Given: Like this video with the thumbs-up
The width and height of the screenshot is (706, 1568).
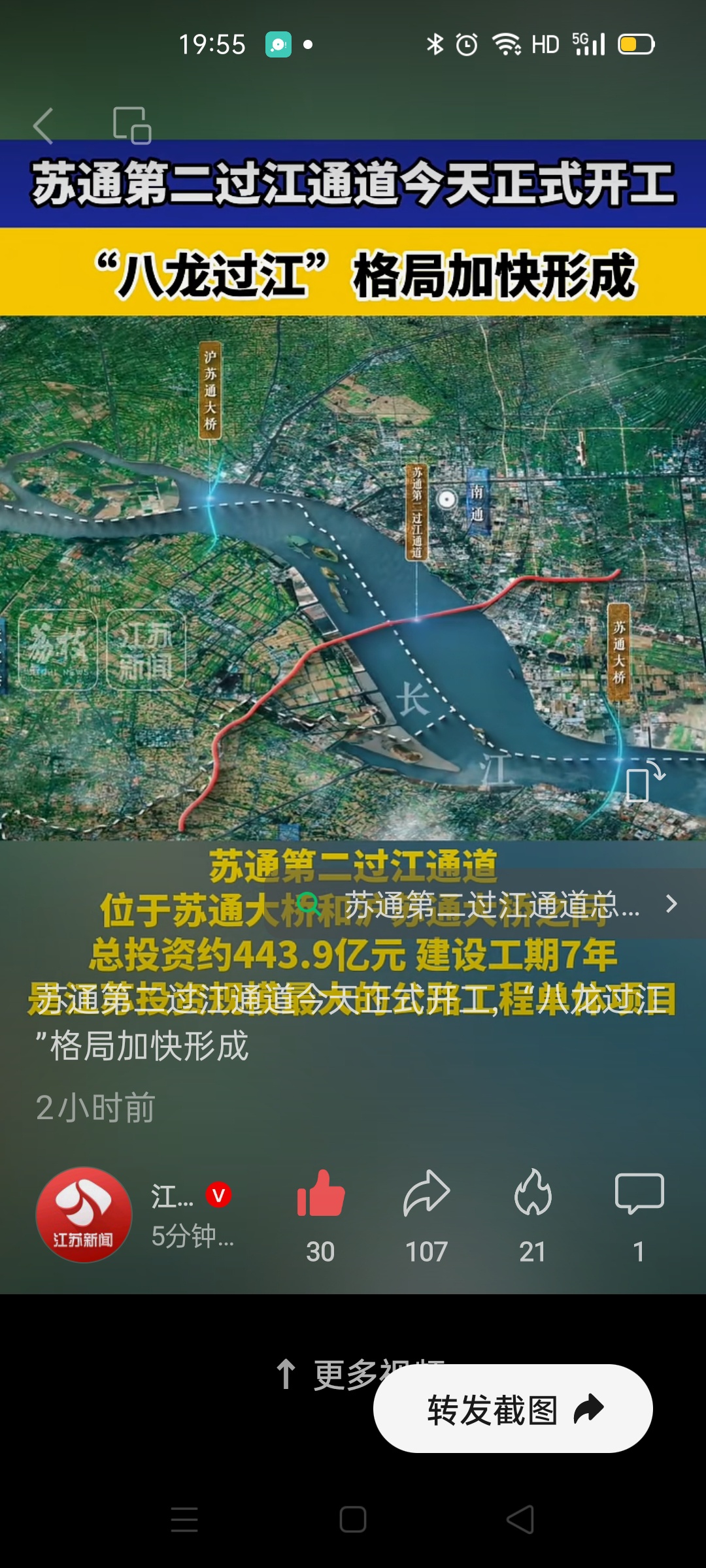Looking at the screenshot, I should coord(320,1194).
